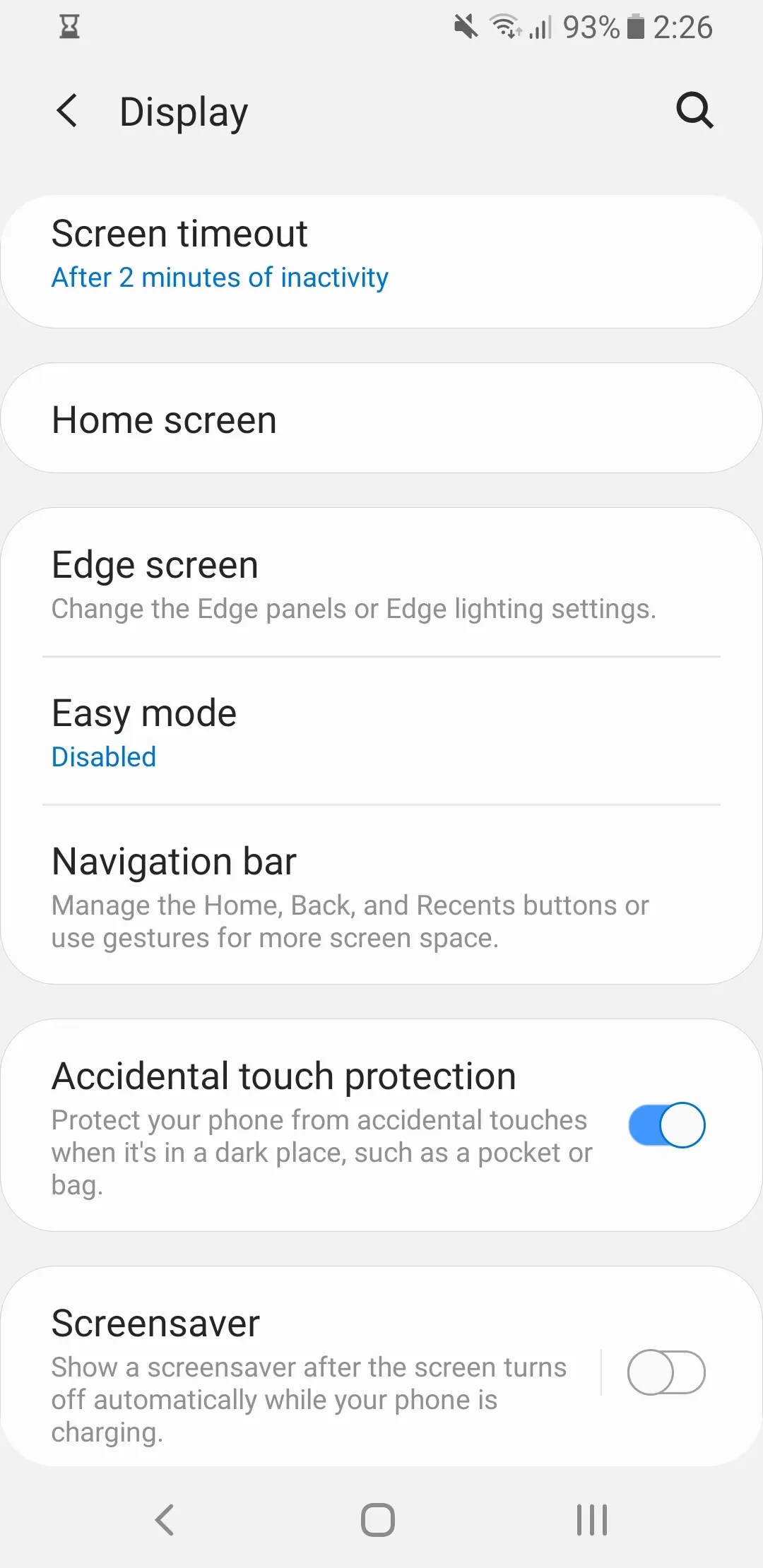Tap the 93% battery percentage text
The width and height of the screenshot is (763, 1568).
(591, 28)
